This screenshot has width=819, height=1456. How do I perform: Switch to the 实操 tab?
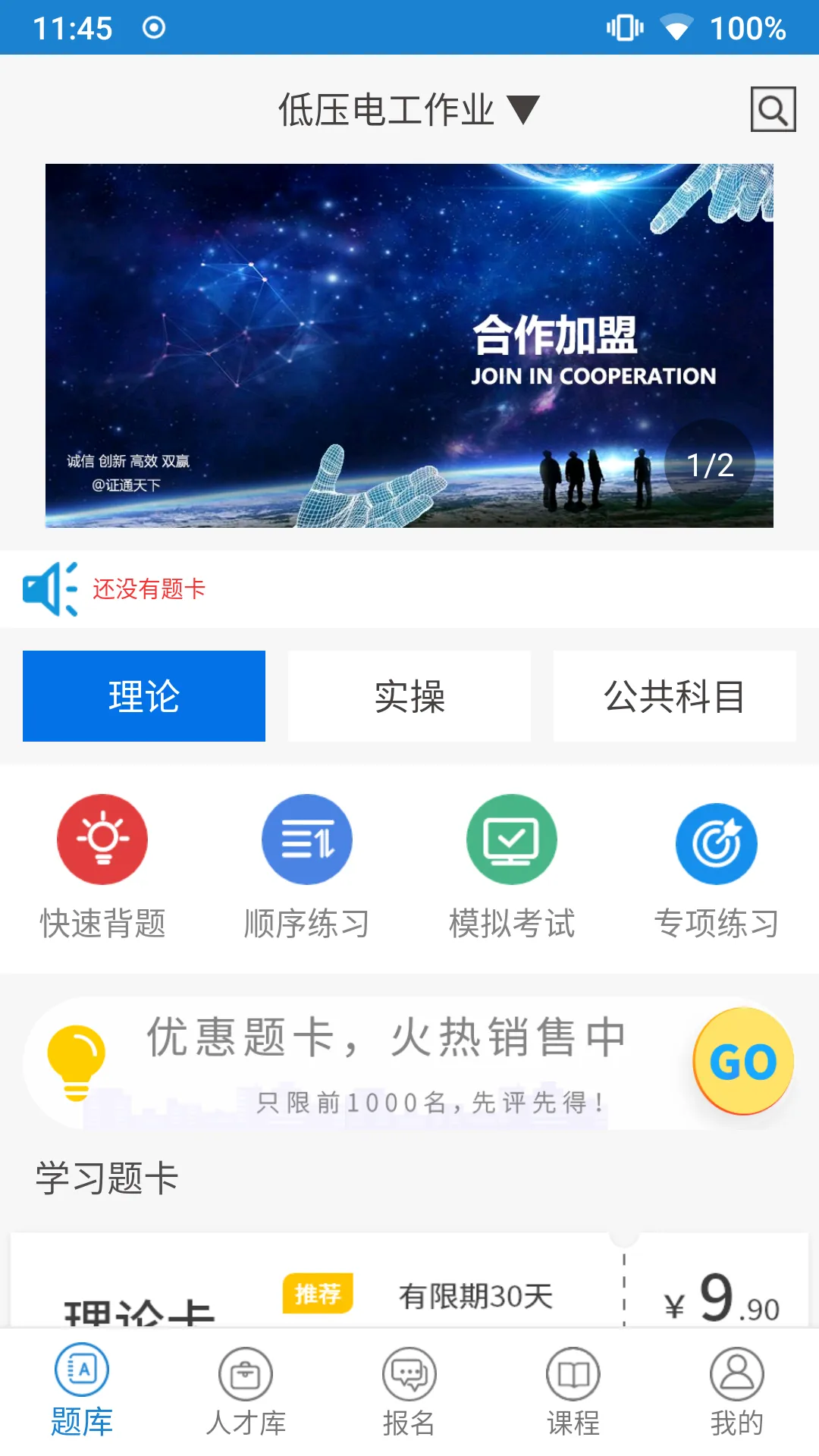[x=409, y=695]
